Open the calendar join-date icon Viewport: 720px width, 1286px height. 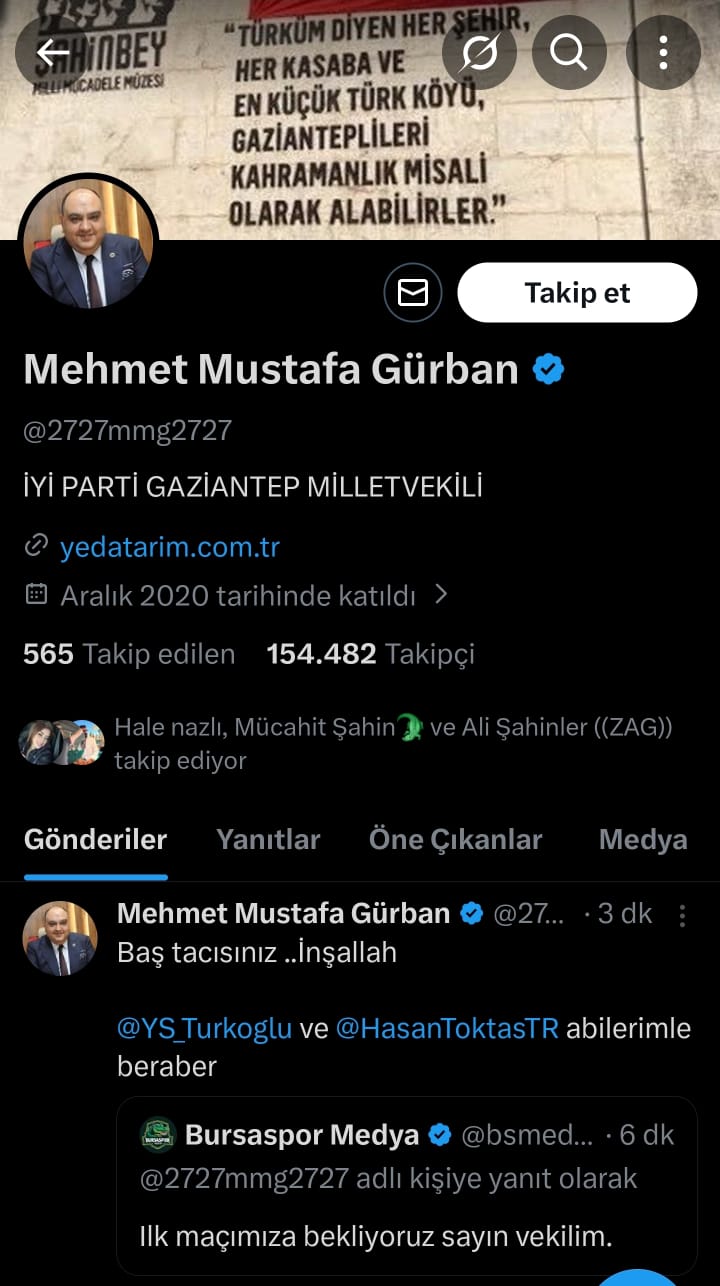click(x=36, y=593)
